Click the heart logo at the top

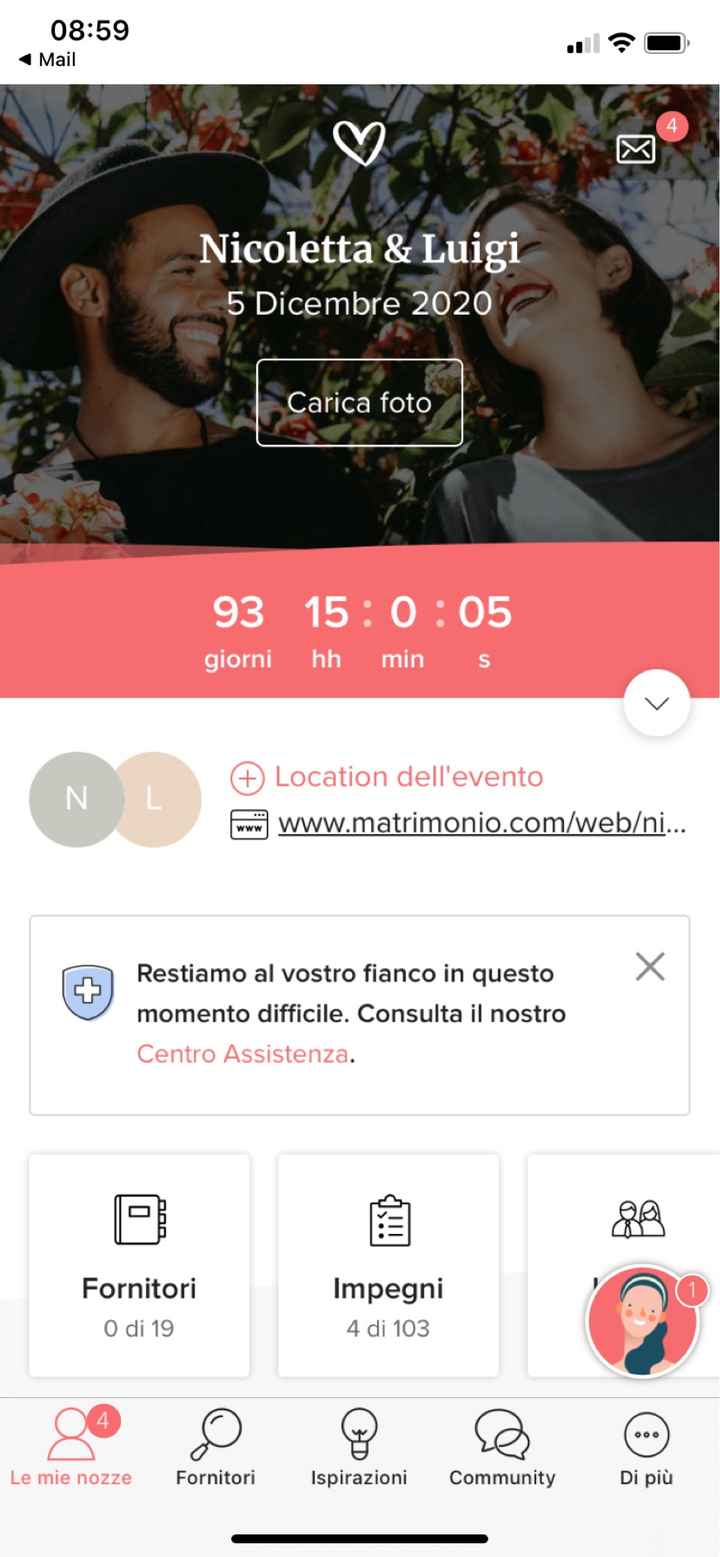[360, 143]
